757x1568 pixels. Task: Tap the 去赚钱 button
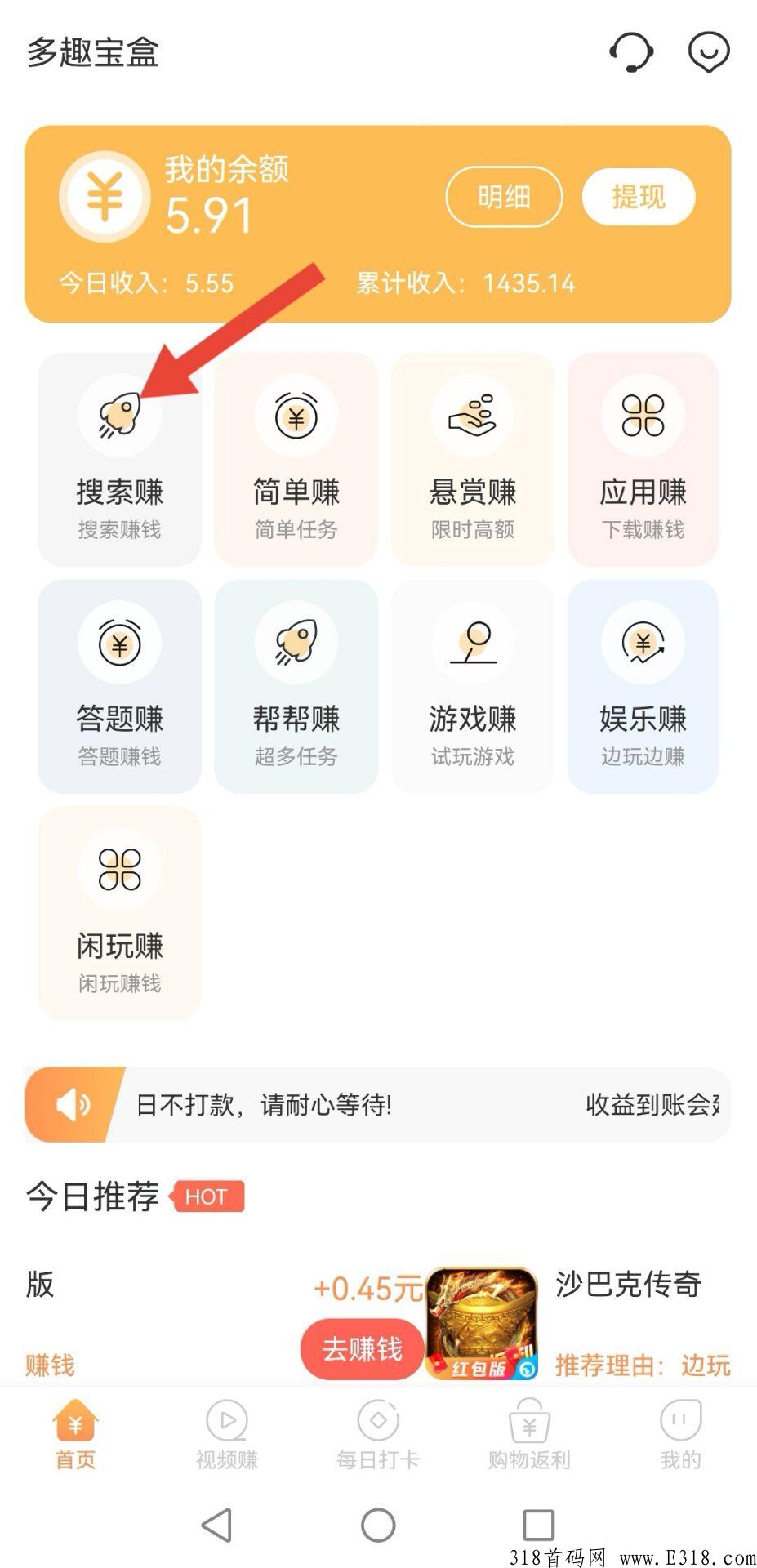[362, 1349]
